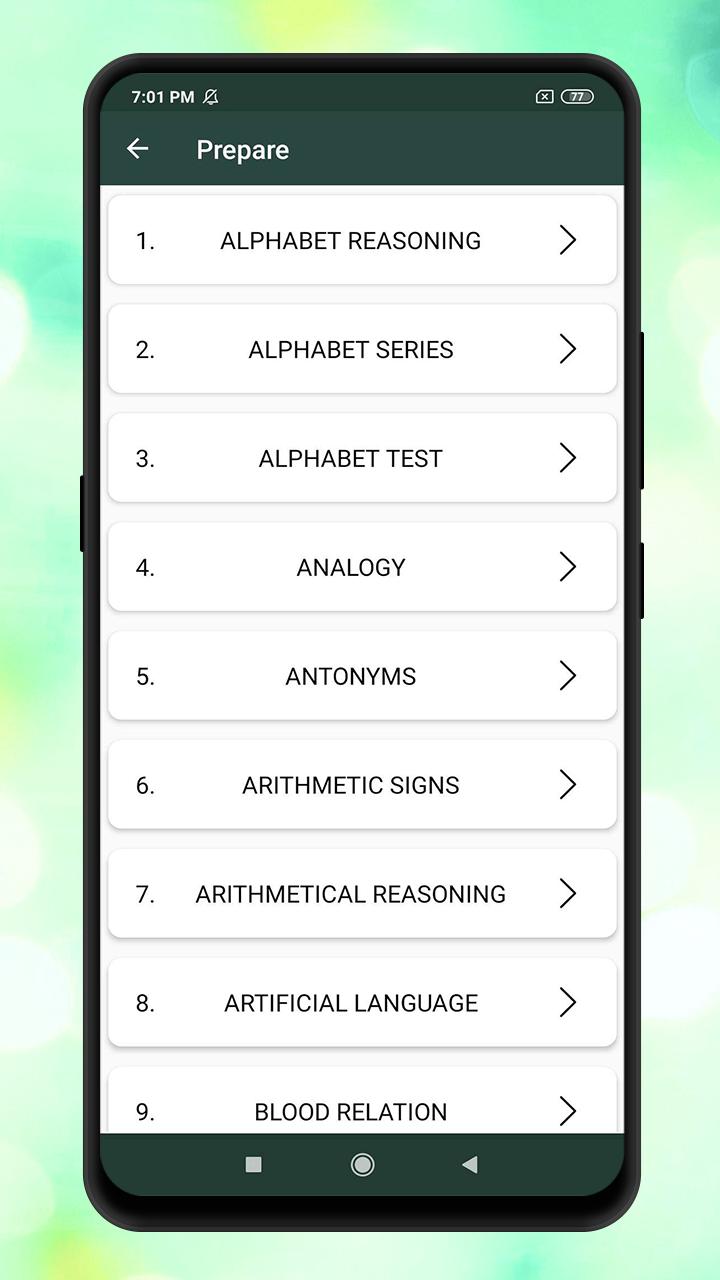Select the Alphabet Test row

(361, 458)
